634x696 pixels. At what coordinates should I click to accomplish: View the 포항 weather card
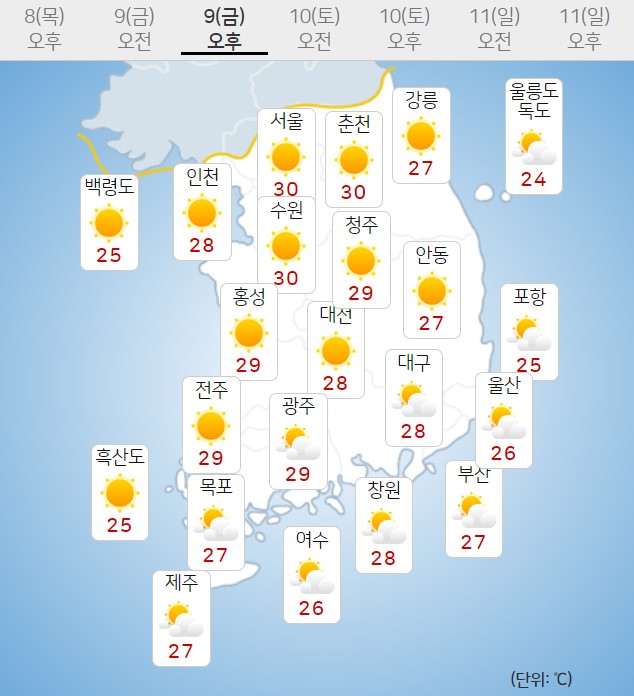pos(529,331)
